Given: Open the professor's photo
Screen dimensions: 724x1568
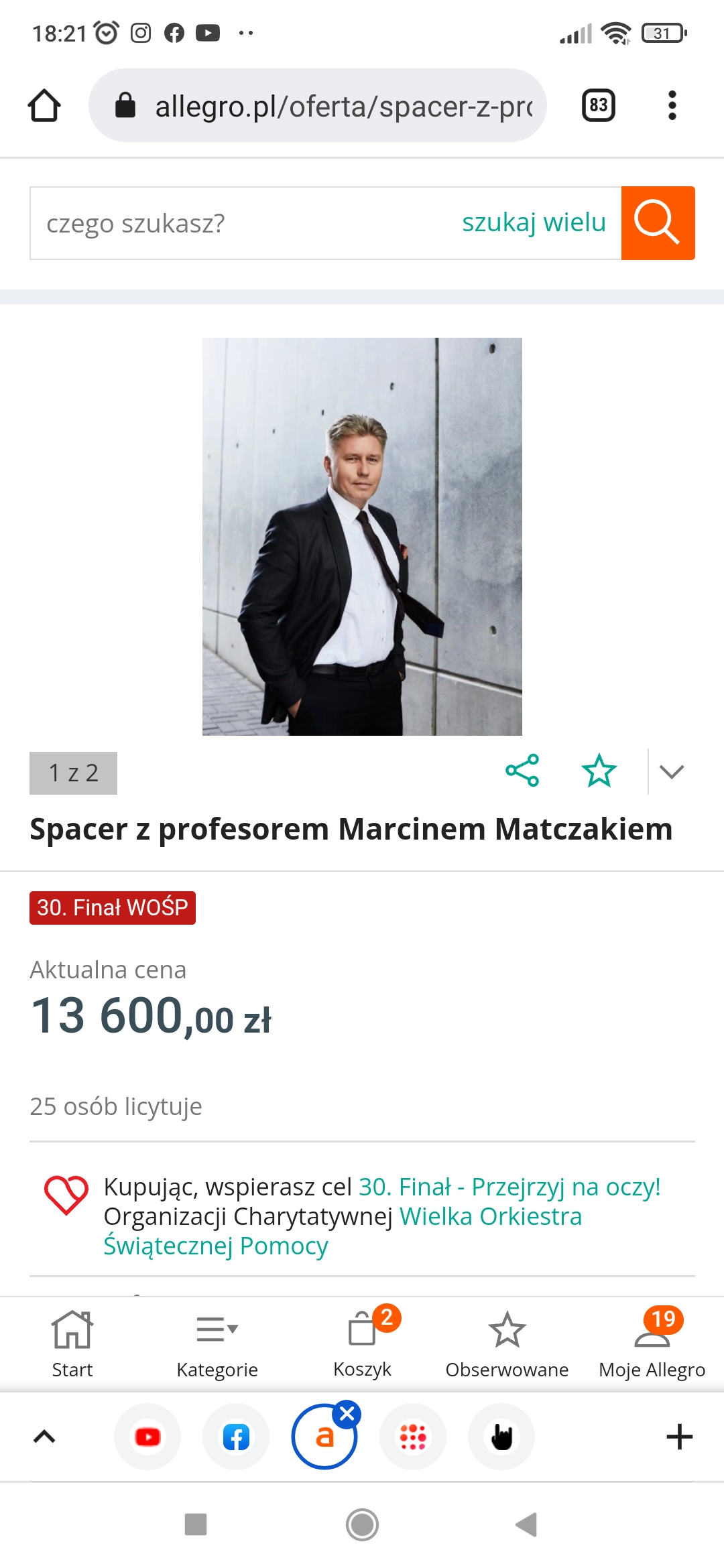Looking at the screenshot, I should click(x=362, y=537).
